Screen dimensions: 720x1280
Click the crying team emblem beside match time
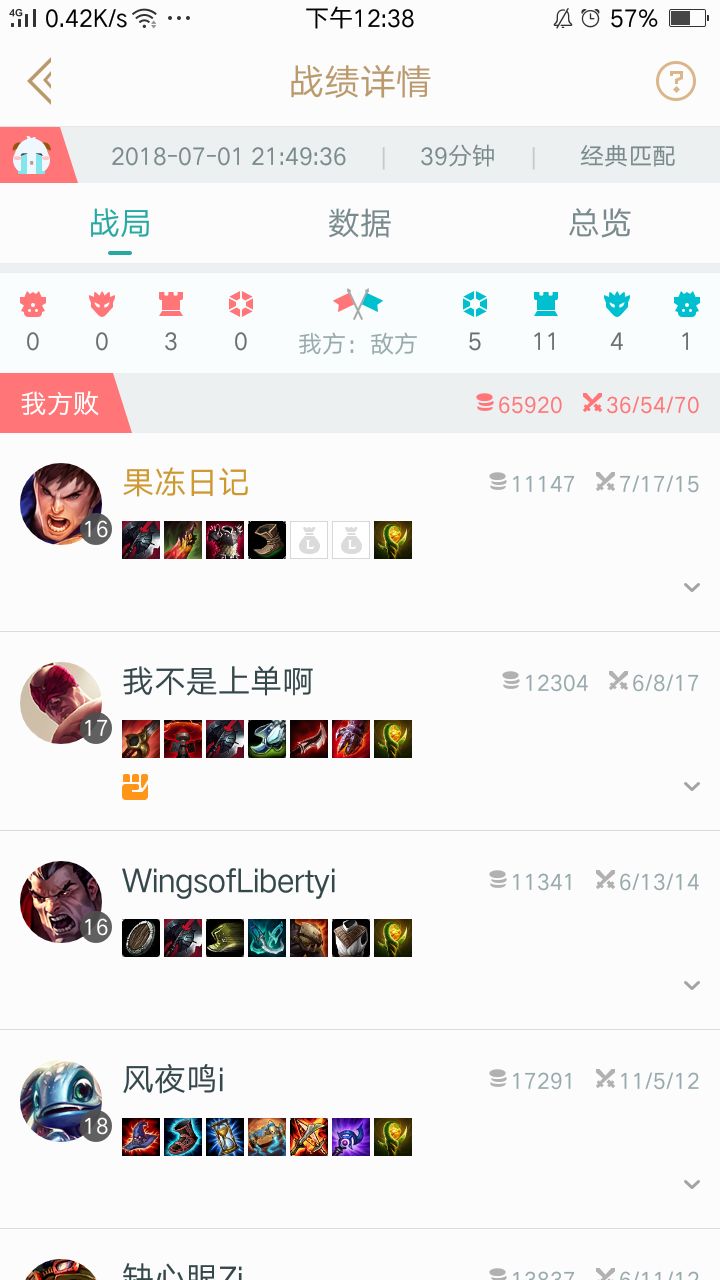click(32, 155)
